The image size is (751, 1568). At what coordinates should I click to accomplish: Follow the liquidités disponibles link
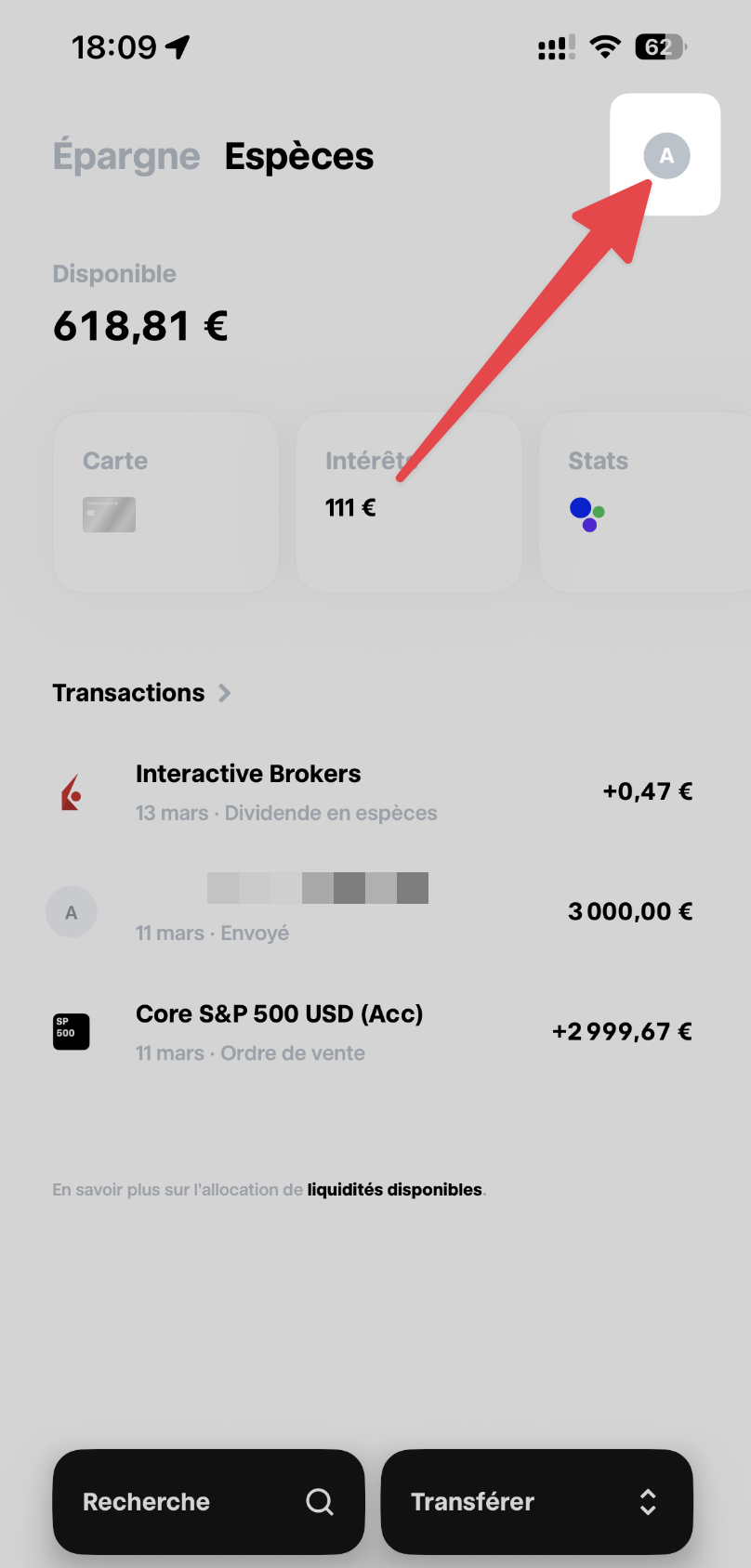(394, 1190)
